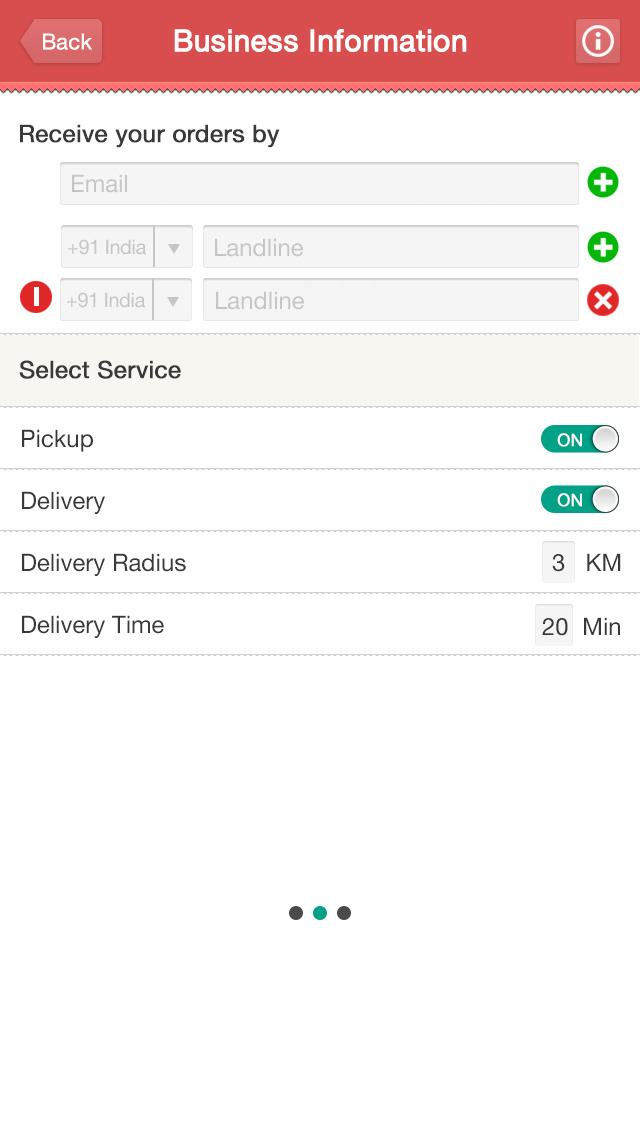Open second +91 India country code dropdown
The height and width of the screenshot is (1136, 640).
click(x=126, y=300)
